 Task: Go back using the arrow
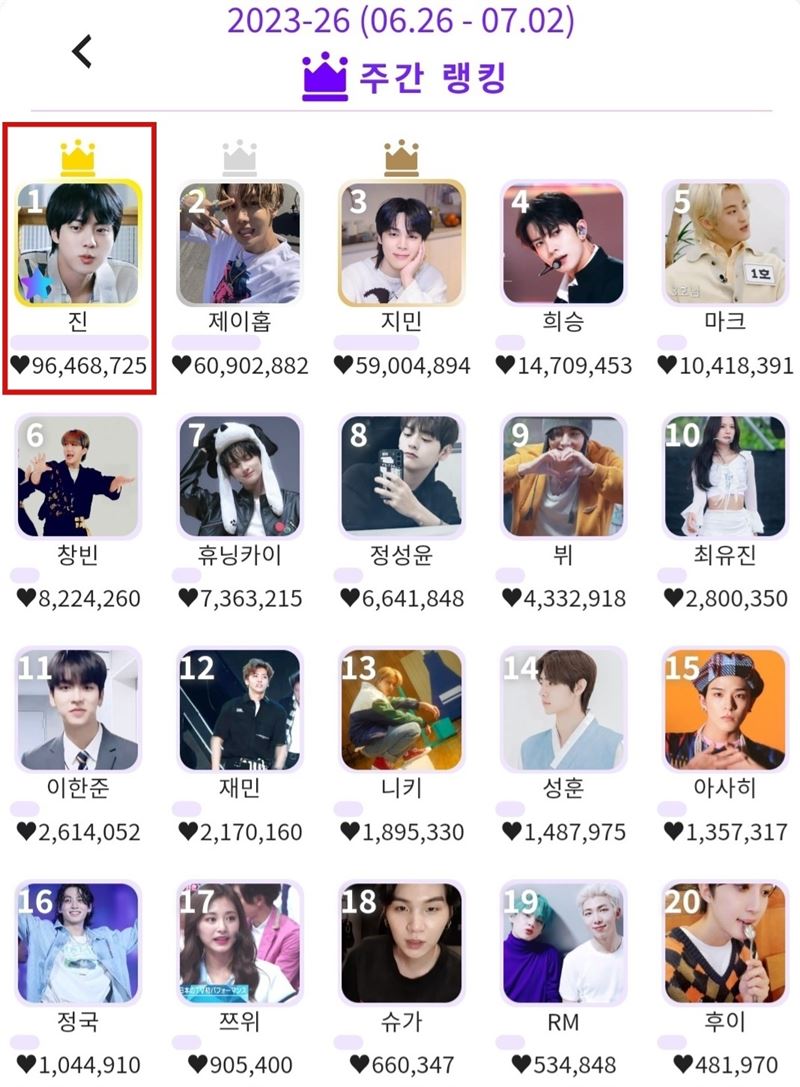[82, 51]
